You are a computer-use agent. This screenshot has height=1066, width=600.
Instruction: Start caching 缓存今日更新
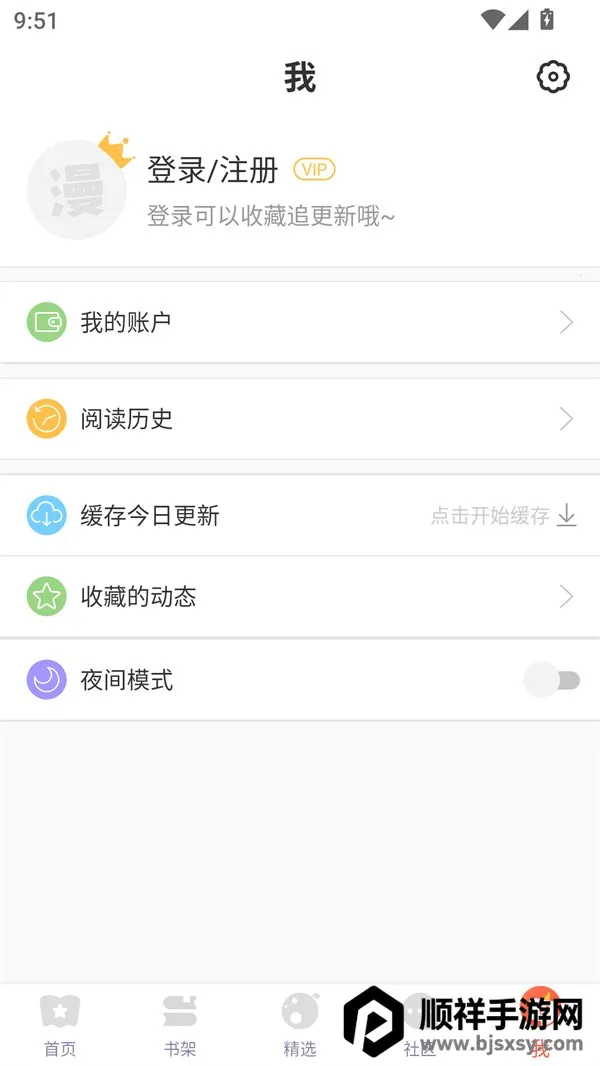(504, 516)
